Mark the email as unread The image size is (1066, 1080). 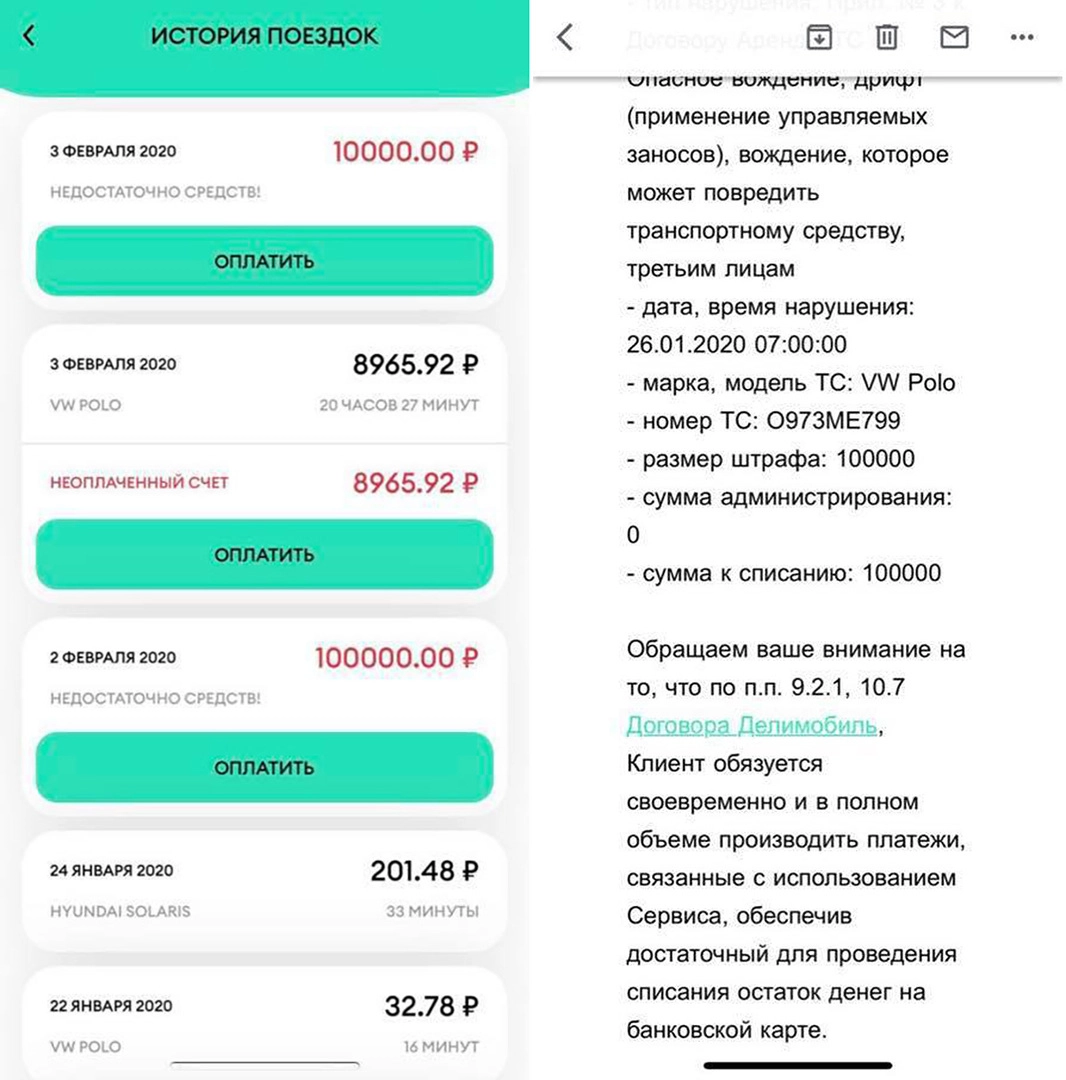tap(955, 38)
